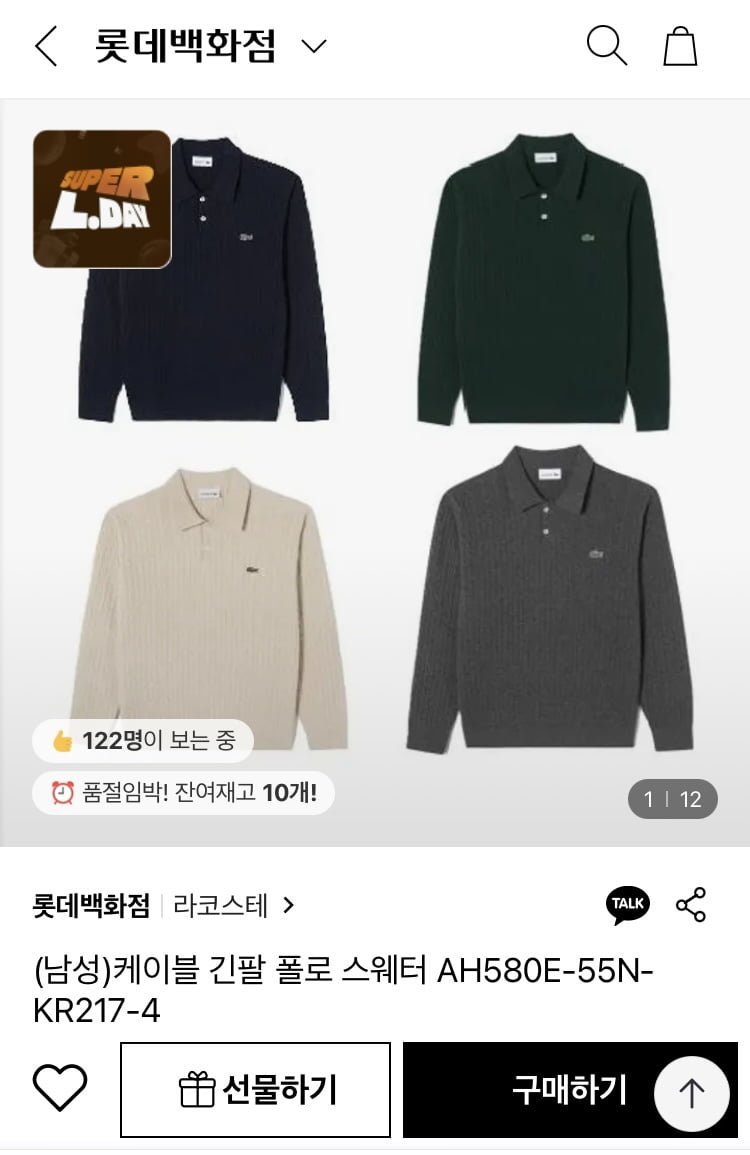Expand the 롯데백화점 store dropdown
Image resolution: width=750 pixels, height=1155 pixels.
314,47
